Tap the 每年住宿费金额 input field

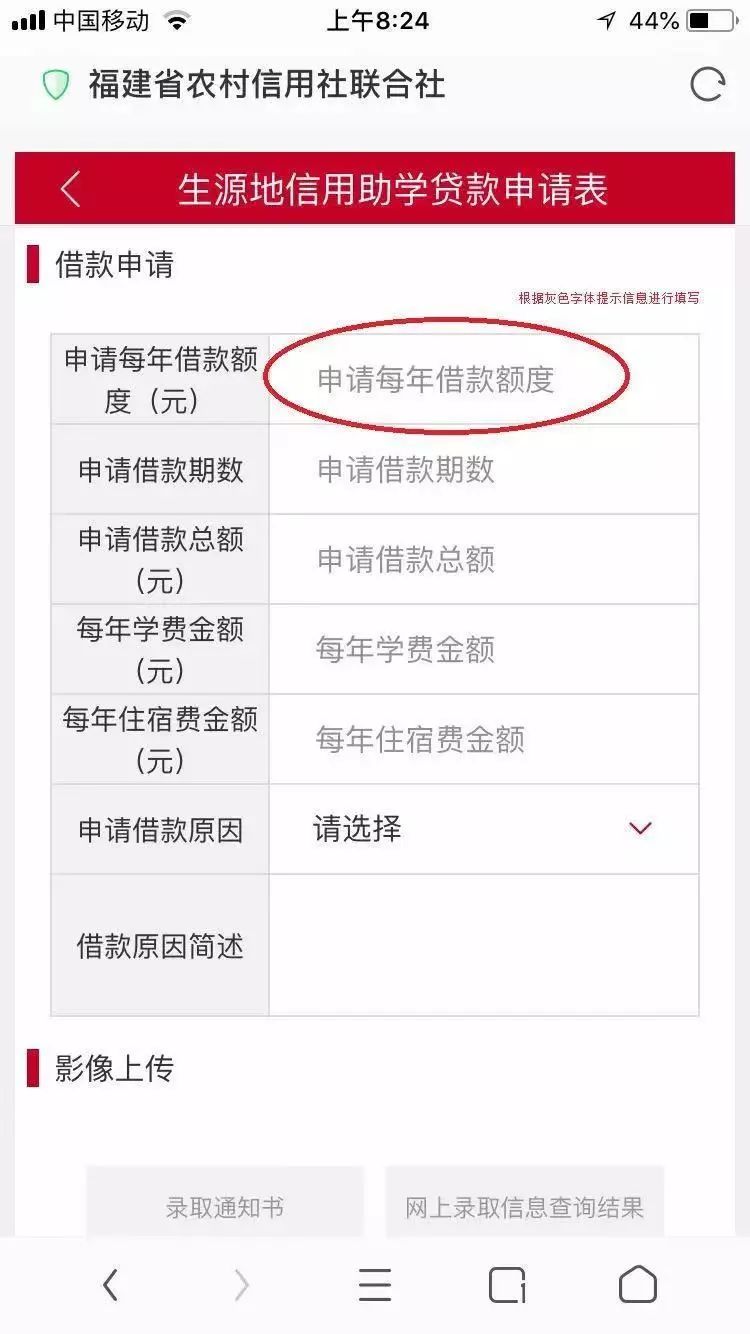483,740
